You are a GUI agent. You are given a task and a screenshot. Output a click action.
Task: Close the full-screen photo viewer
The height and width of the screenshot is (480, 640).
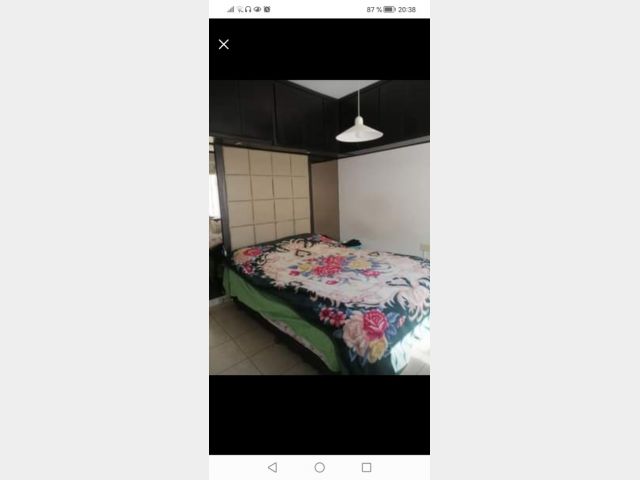(224, 44)
